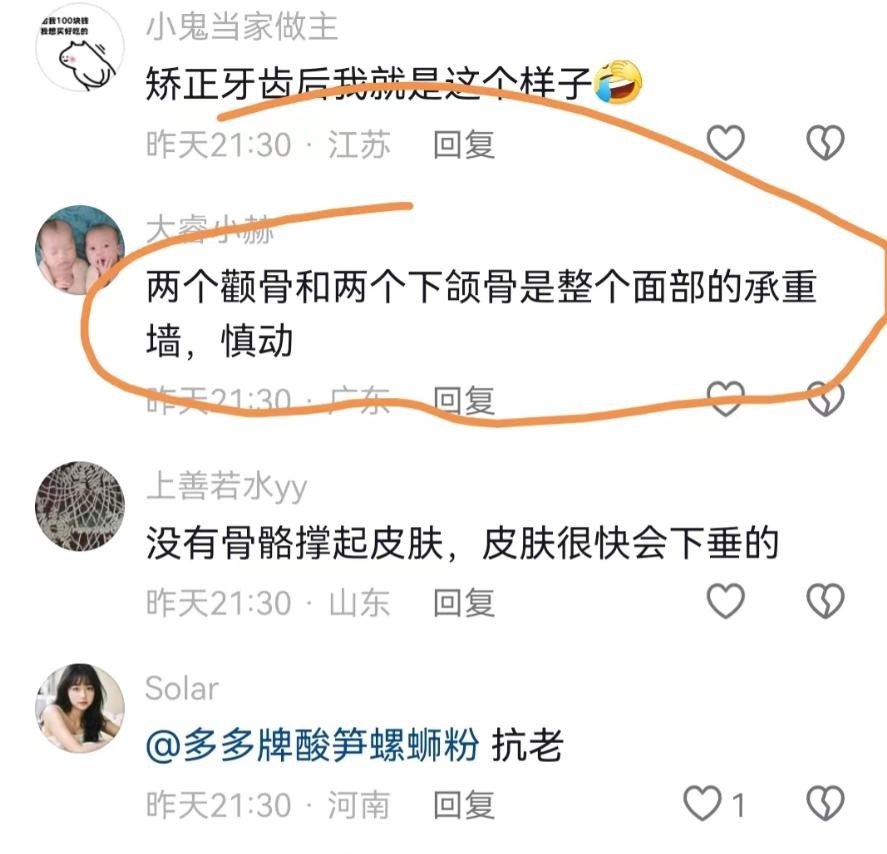Reply to 上善若水yy's comment
The height and width of the screenshot is (854, 887).
[464, 602]
